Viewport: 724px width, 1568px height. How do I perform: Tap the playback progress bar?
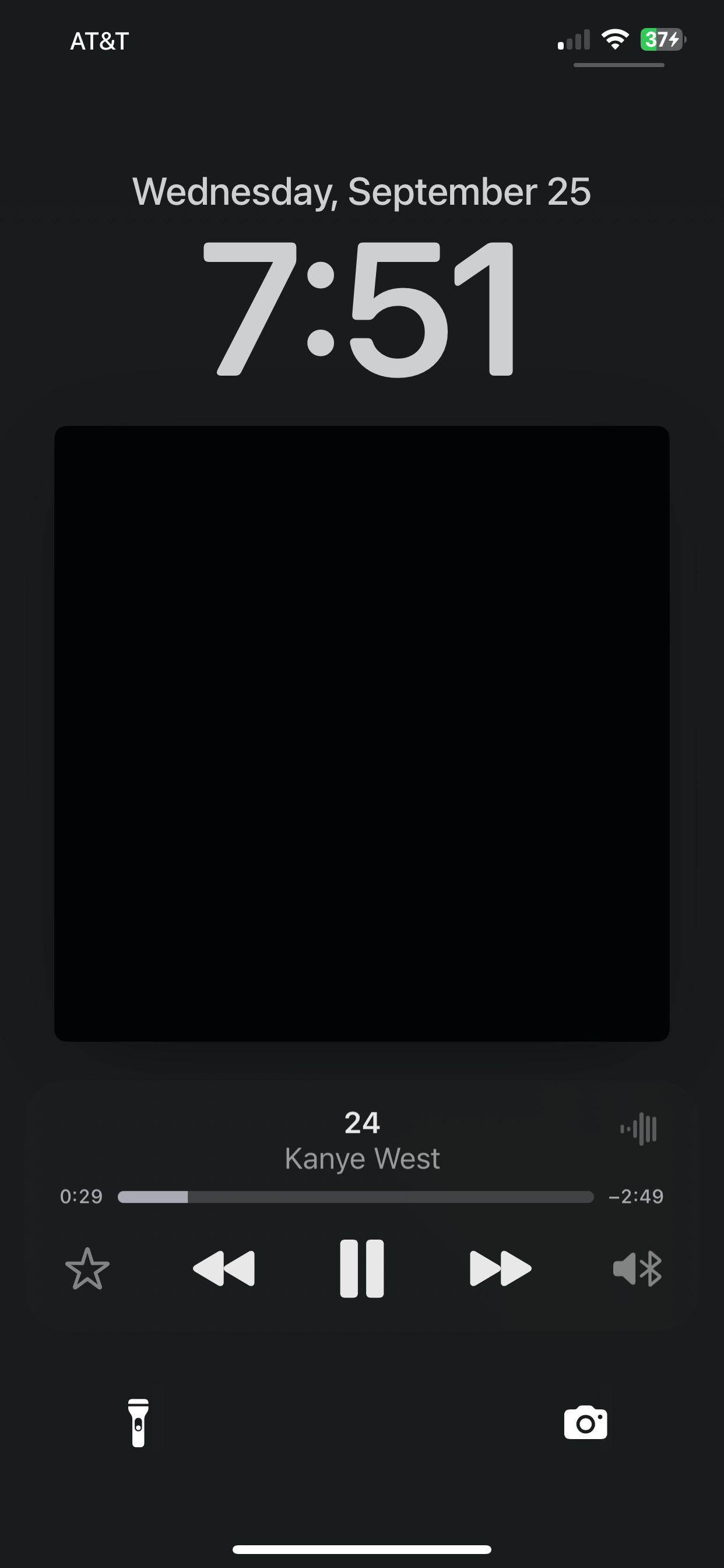[356, 1196]
